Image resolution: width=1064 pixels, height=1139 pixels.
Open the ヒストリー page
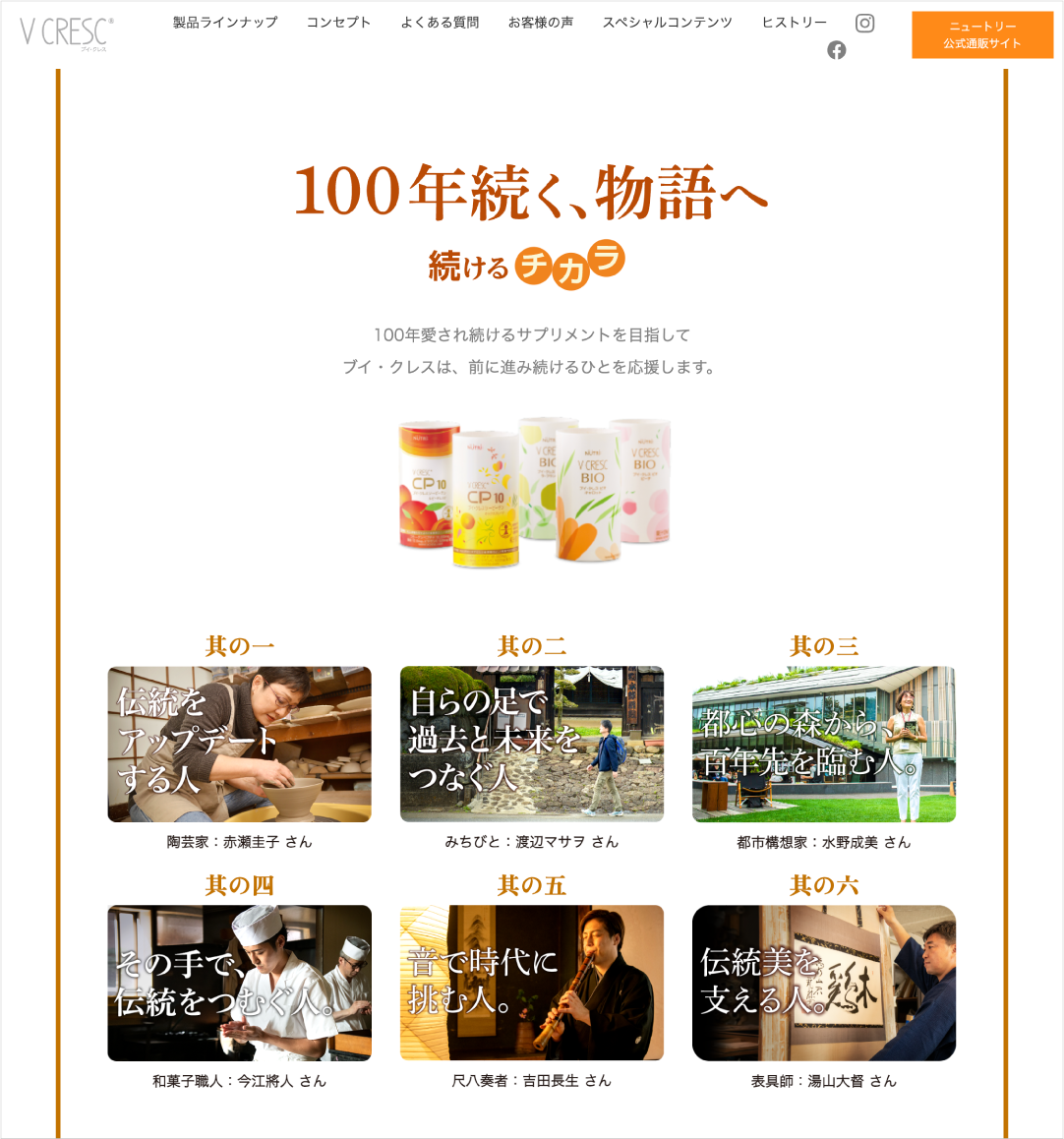pyautogui.click(x=794, y=23)
